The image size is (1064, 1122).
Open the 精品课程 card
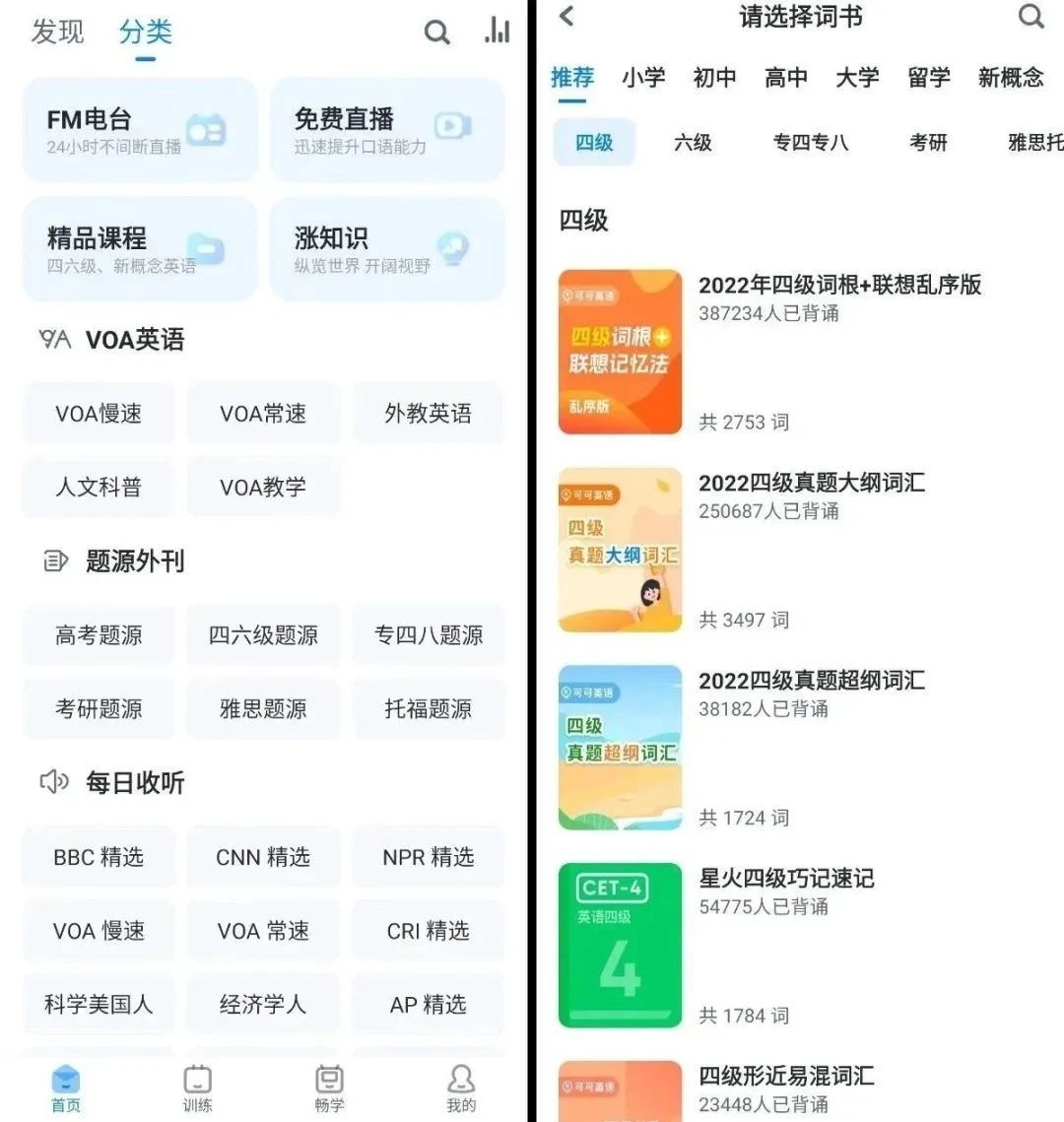[139, 249]
